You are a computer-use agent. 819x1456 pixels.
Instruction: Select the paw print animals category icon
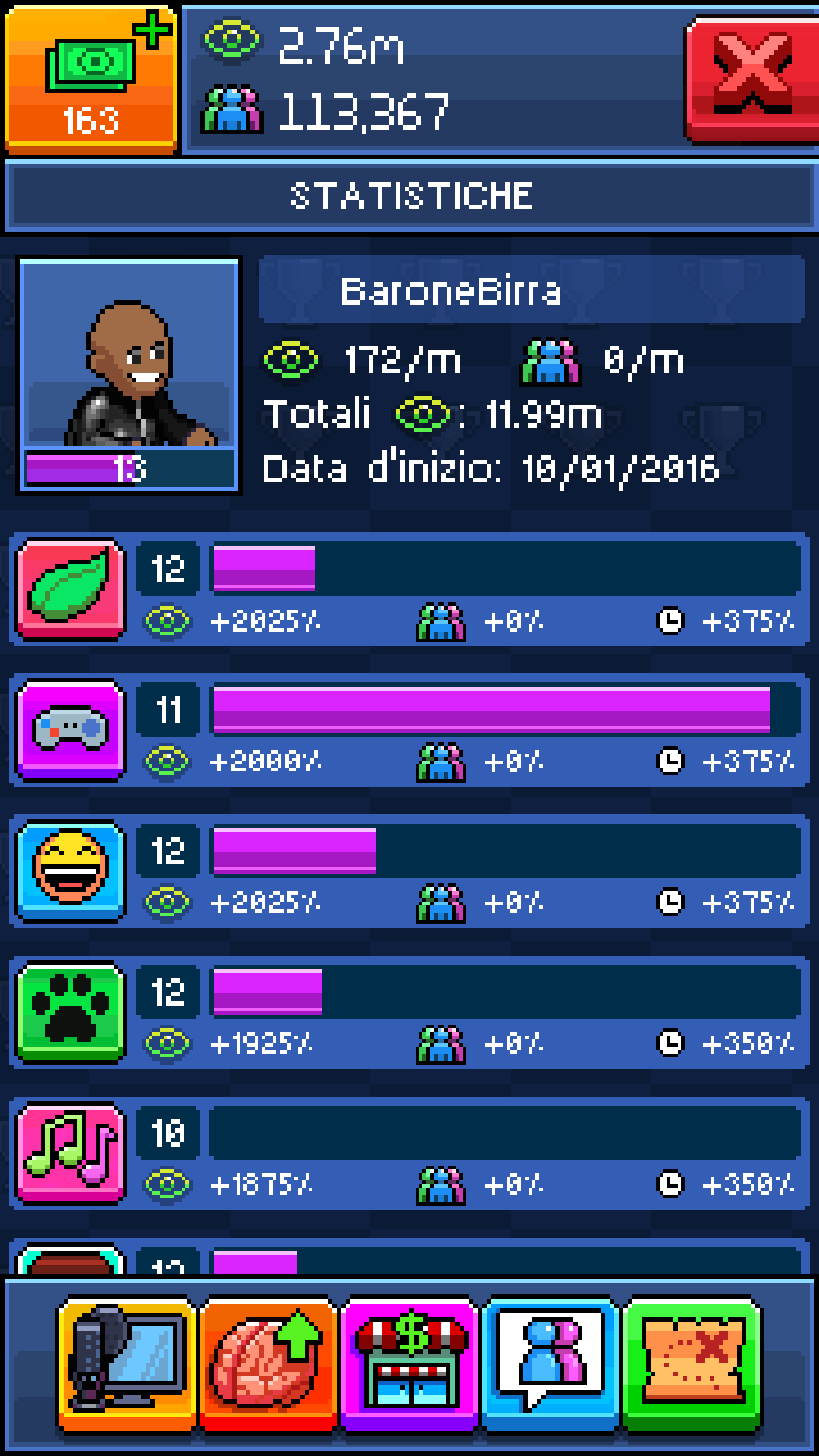[71, 1012]
